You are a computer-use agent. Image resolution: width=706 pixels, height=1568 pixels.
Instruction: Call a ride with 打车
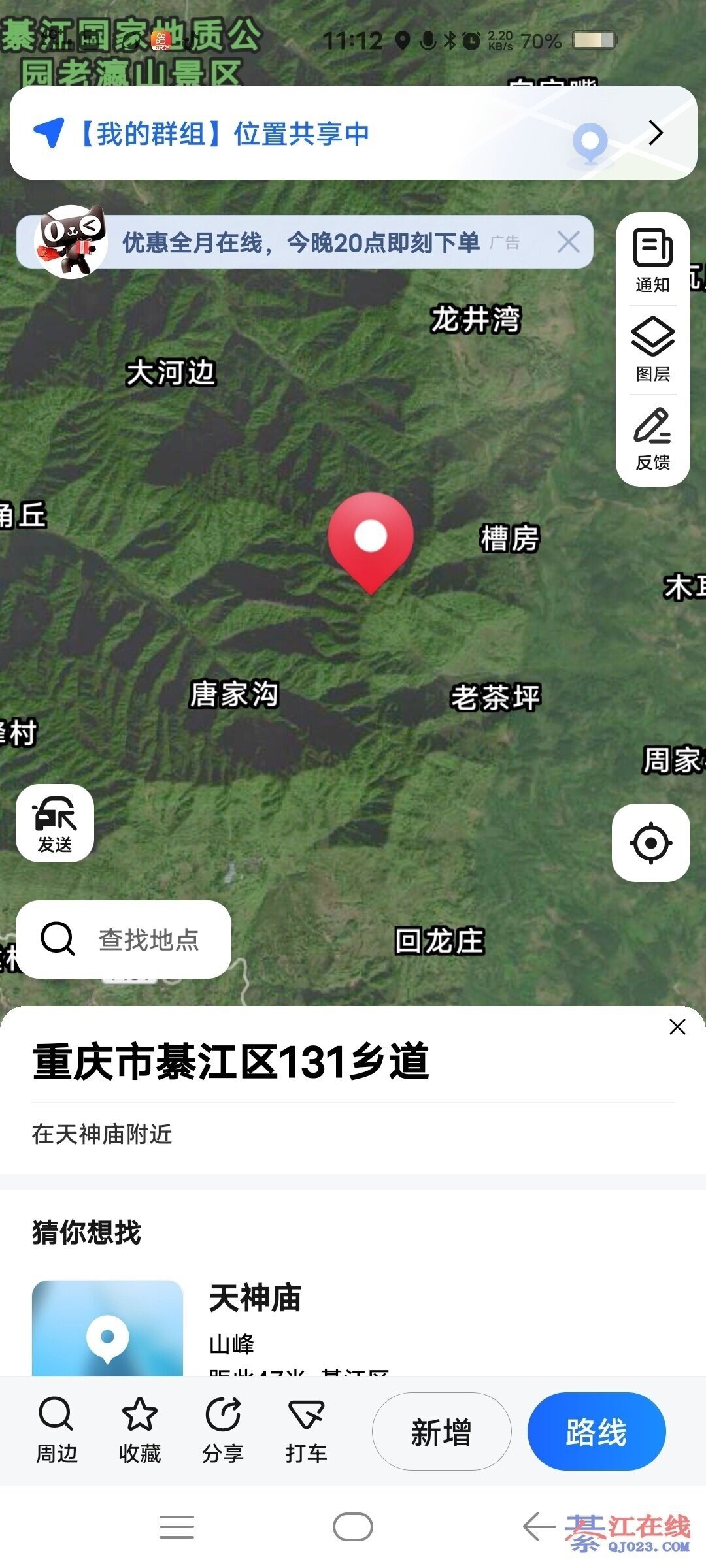pyautogui.click(x=306, y=1431)
